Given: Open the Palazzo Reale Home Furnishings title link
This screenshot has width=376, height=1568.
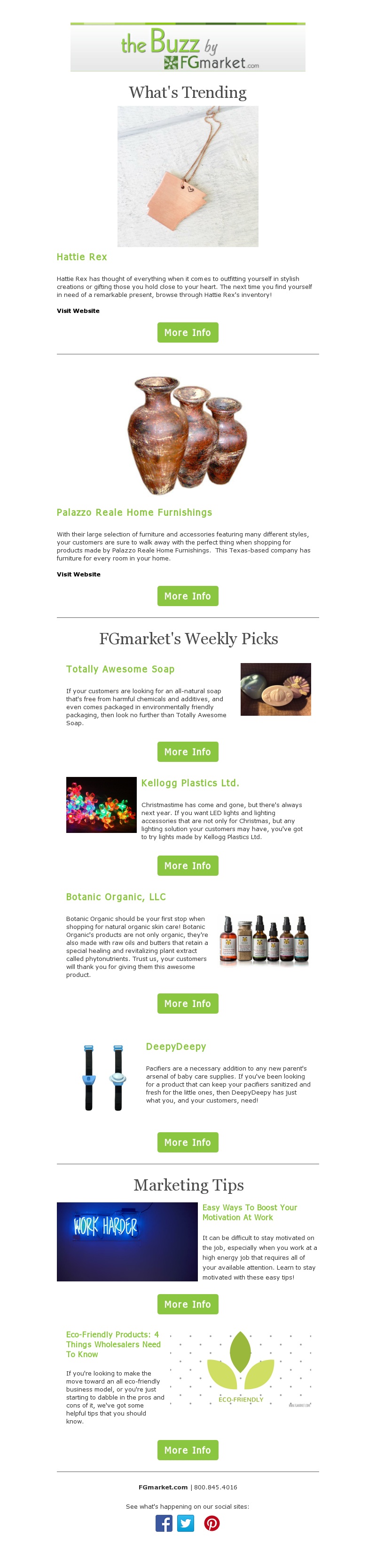Looking at the screenshot, I should [134, 512].
